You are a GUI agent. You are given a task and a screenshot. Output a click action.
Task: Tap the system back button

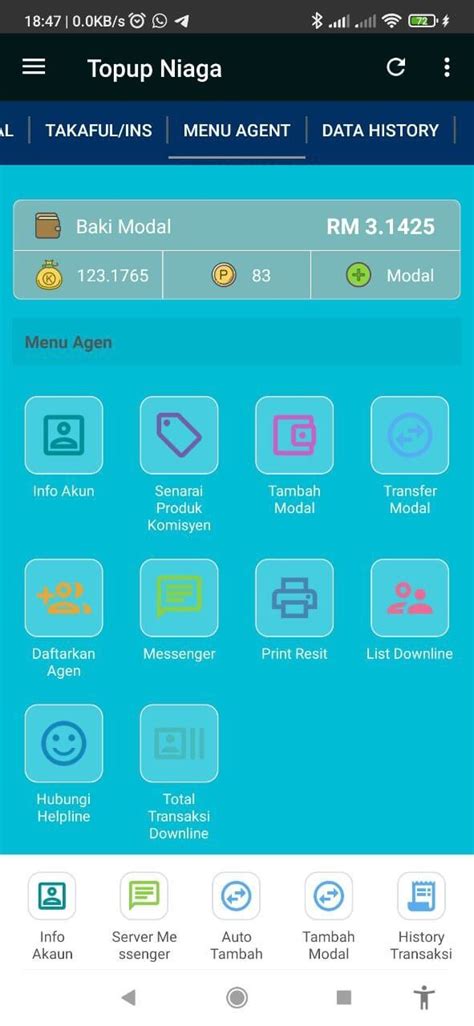tap(129, 997)
